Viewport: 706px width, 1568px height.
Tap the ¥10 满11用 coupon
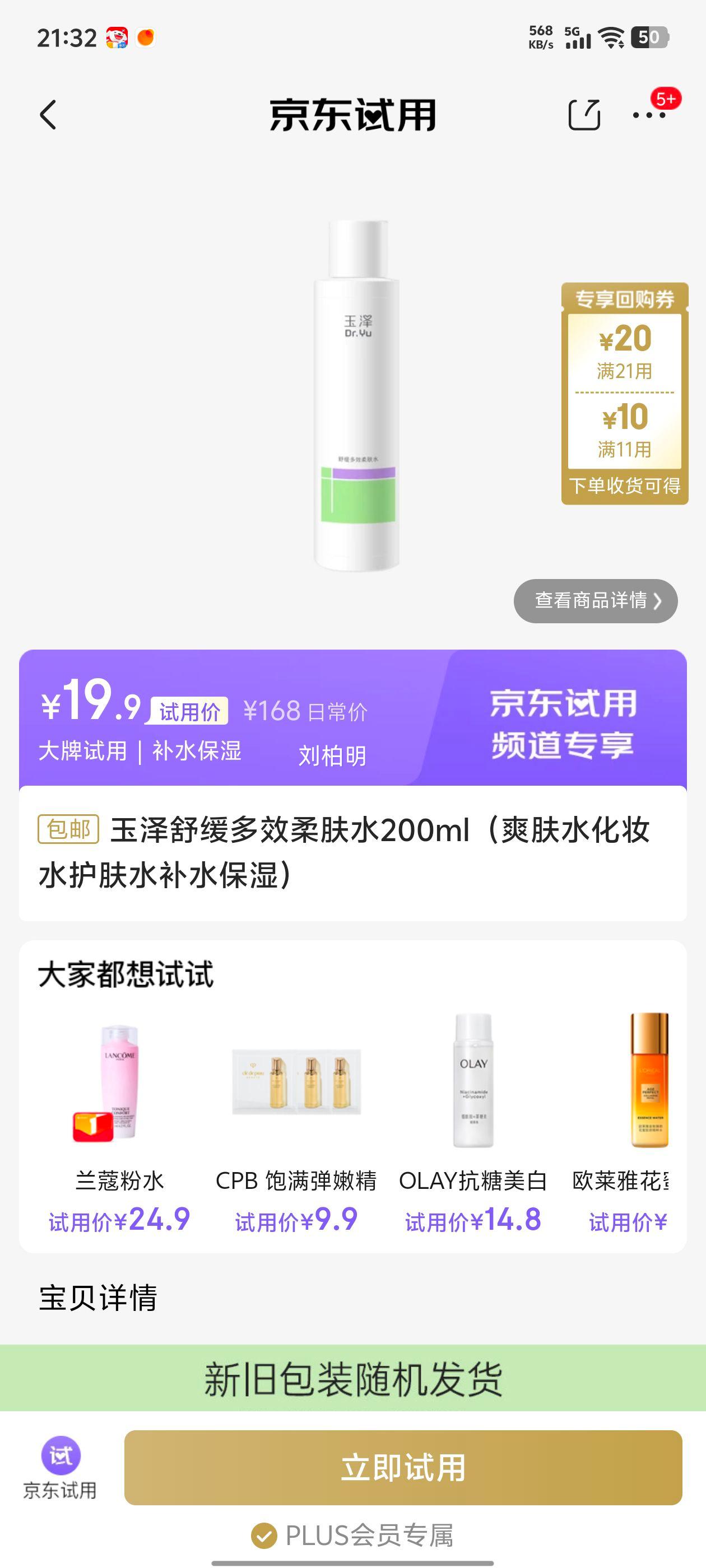click(x=624, y=432)
